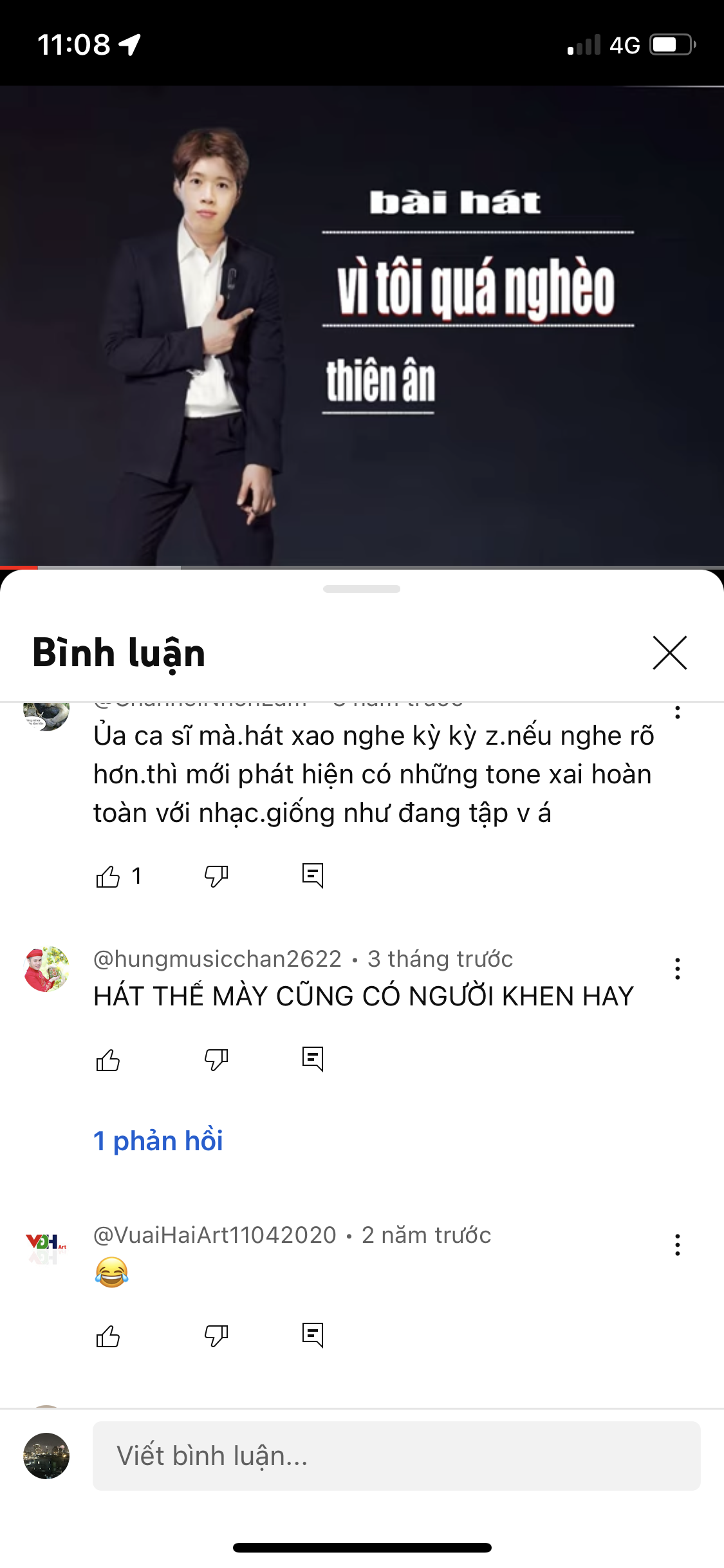Open @hungmusicchan2622's profile avatar
724x1568 pixels.
point(46,969)
